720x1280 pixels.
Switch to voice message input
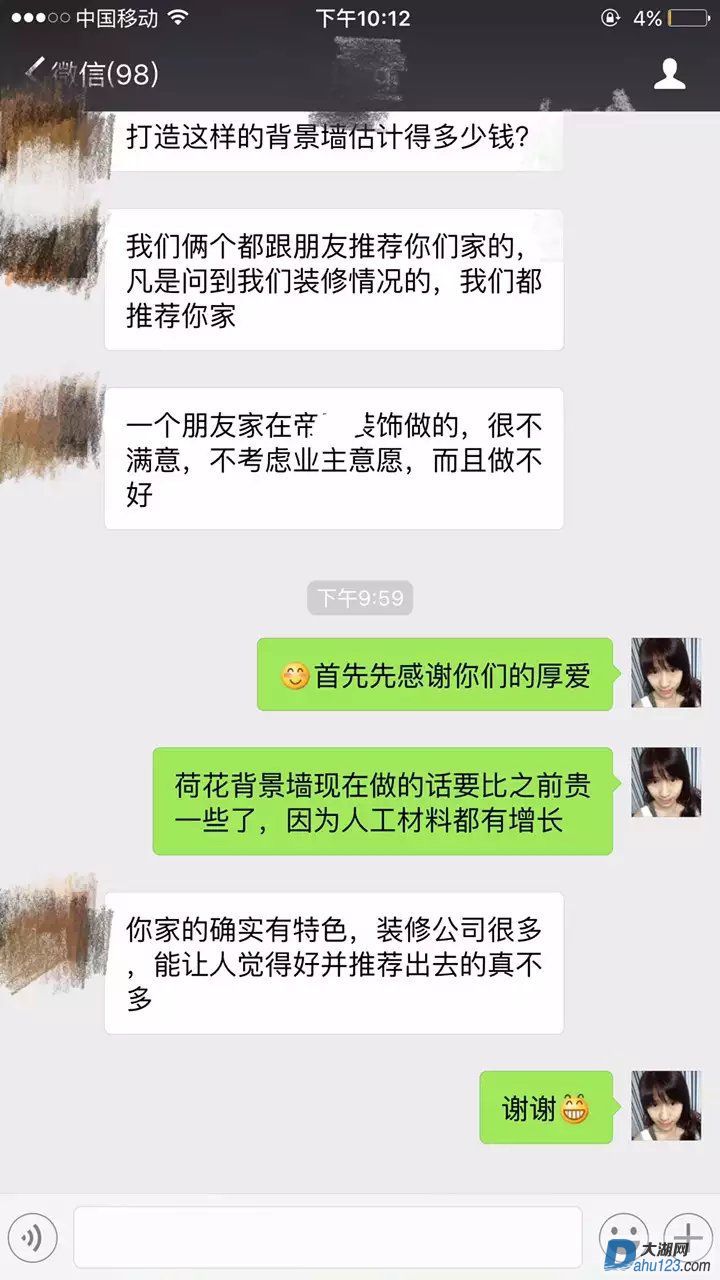[32, 1238]
